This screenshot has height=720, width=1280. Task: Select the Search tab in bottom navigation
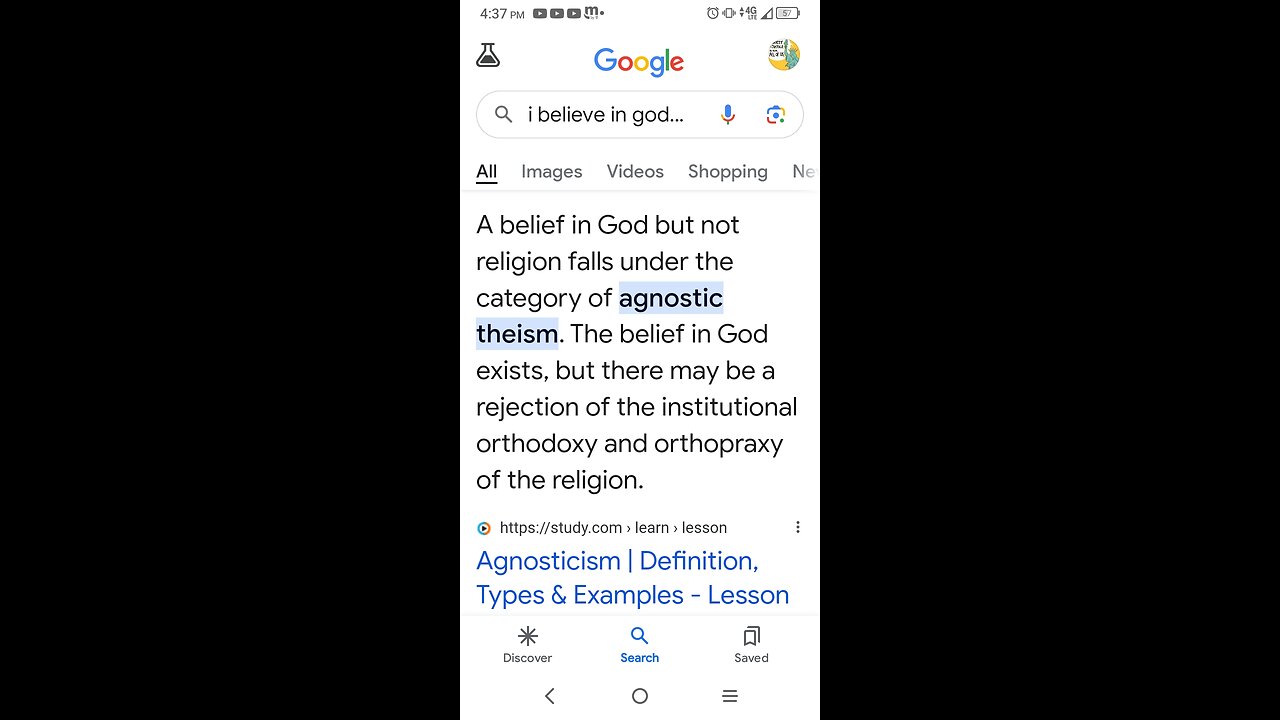(x=639, y=645)
